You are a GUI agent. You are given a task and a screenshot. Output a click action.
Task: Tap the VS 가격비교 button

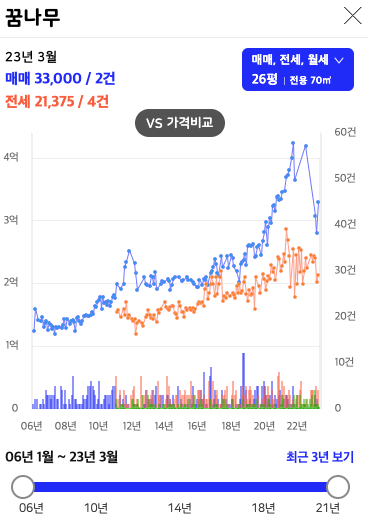pyautogui.click(x=180, y=123)
